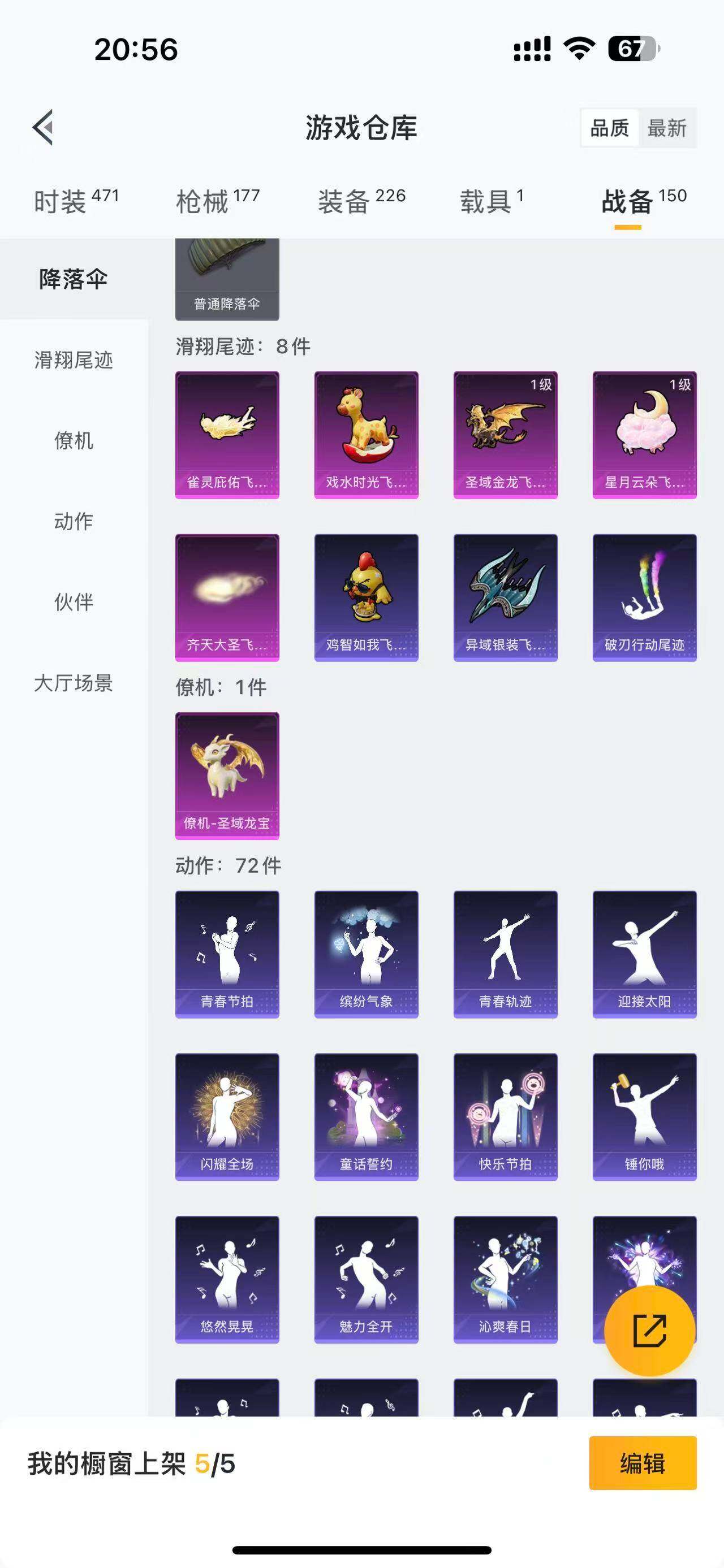This screenshot has height=1568, width=724.
Task: Go back using the back arrow
Action: click(43, 128)
